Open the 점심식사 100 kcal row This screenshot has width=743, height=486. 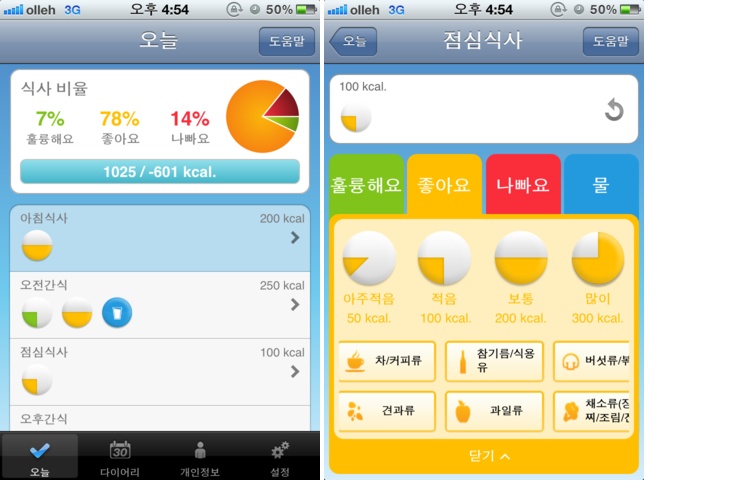point(160,371)
